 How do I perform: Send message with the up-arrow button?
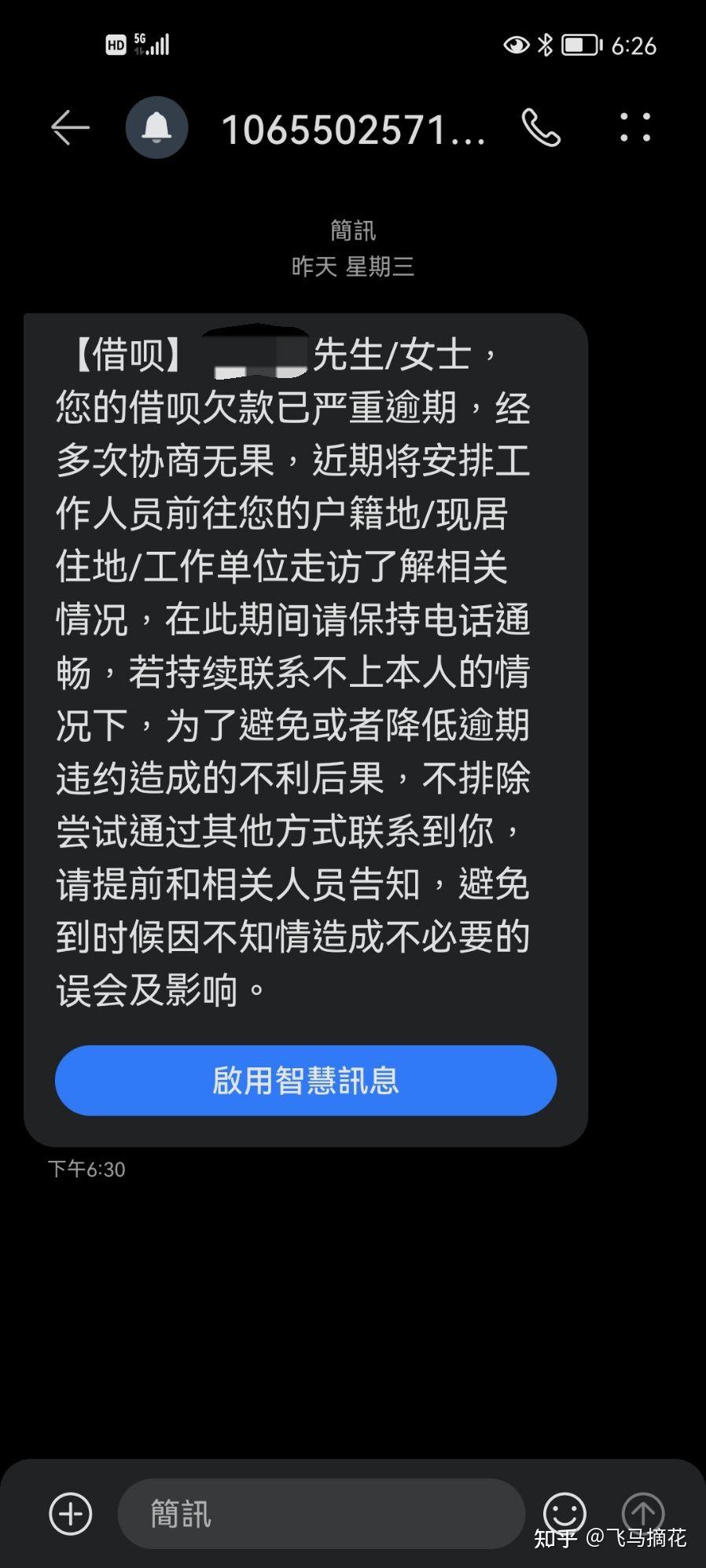pyautogui.click(x=643, y=1513)
